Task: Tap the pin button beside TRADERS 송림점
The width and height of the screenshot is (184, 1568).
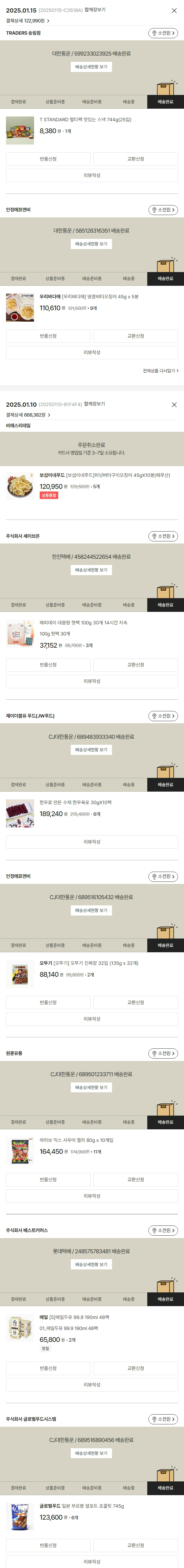Action: pos(163,33)
